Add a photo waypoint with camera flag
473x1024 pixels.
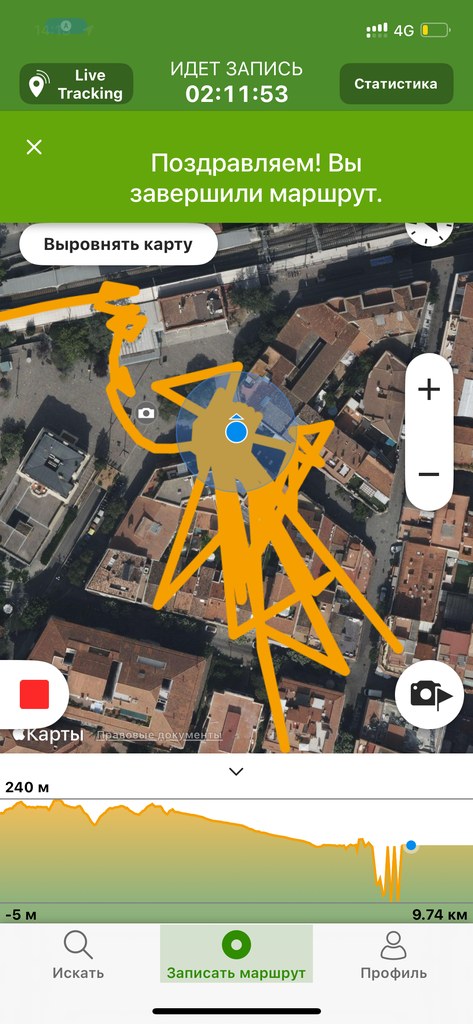pos(429,694)
